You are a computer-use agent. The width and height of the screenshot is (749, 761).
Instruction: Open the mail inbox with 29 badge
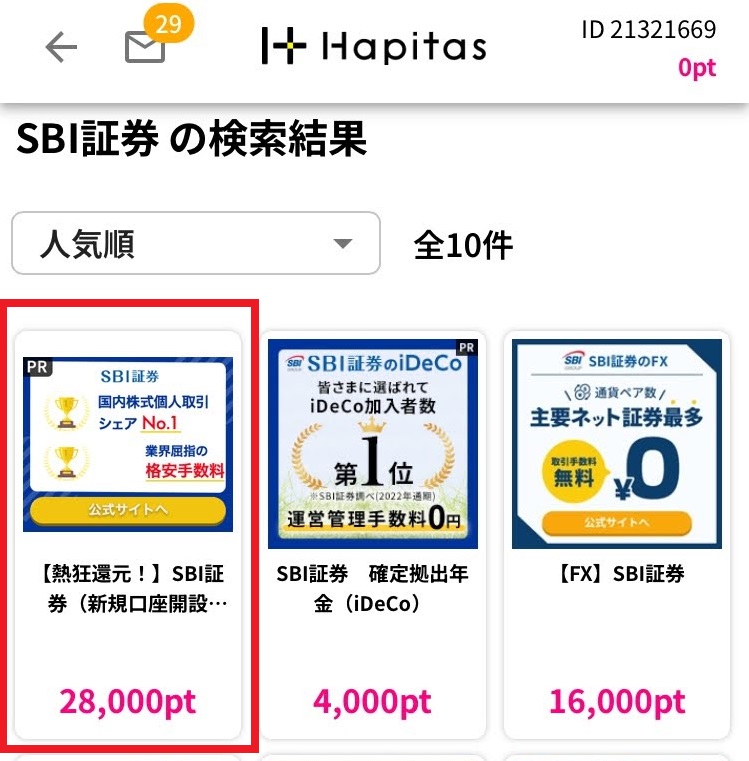146,47
